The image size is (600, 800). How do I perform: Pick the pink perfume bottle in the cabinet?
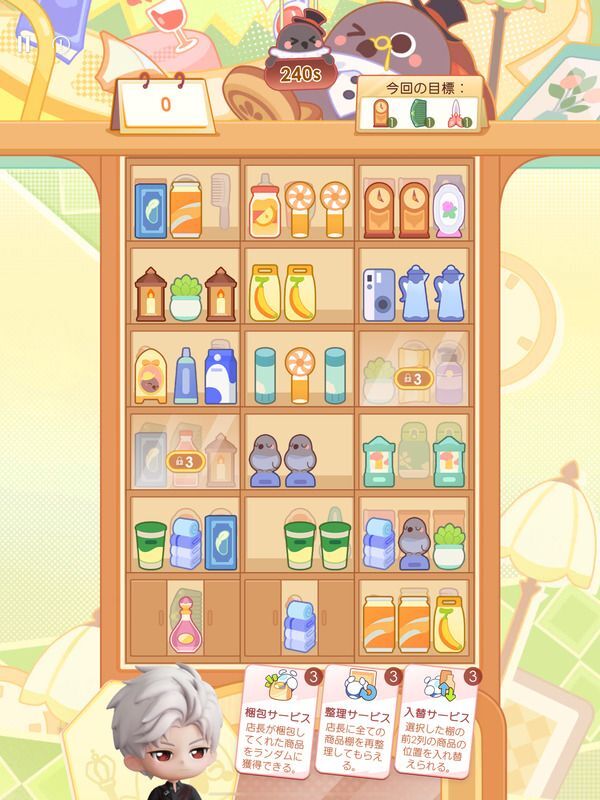[186, 626]
